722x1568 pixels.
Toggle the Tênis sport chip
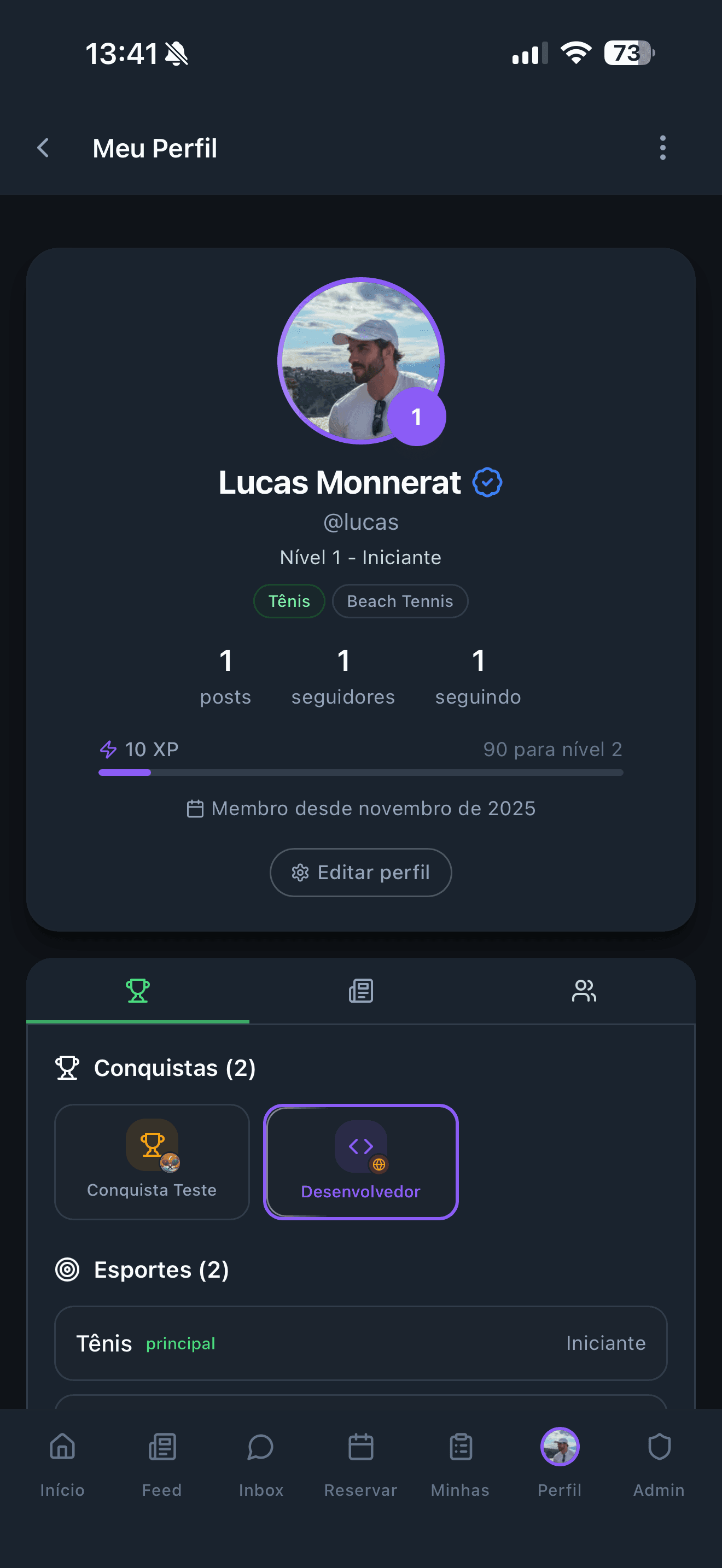(289, 601)
